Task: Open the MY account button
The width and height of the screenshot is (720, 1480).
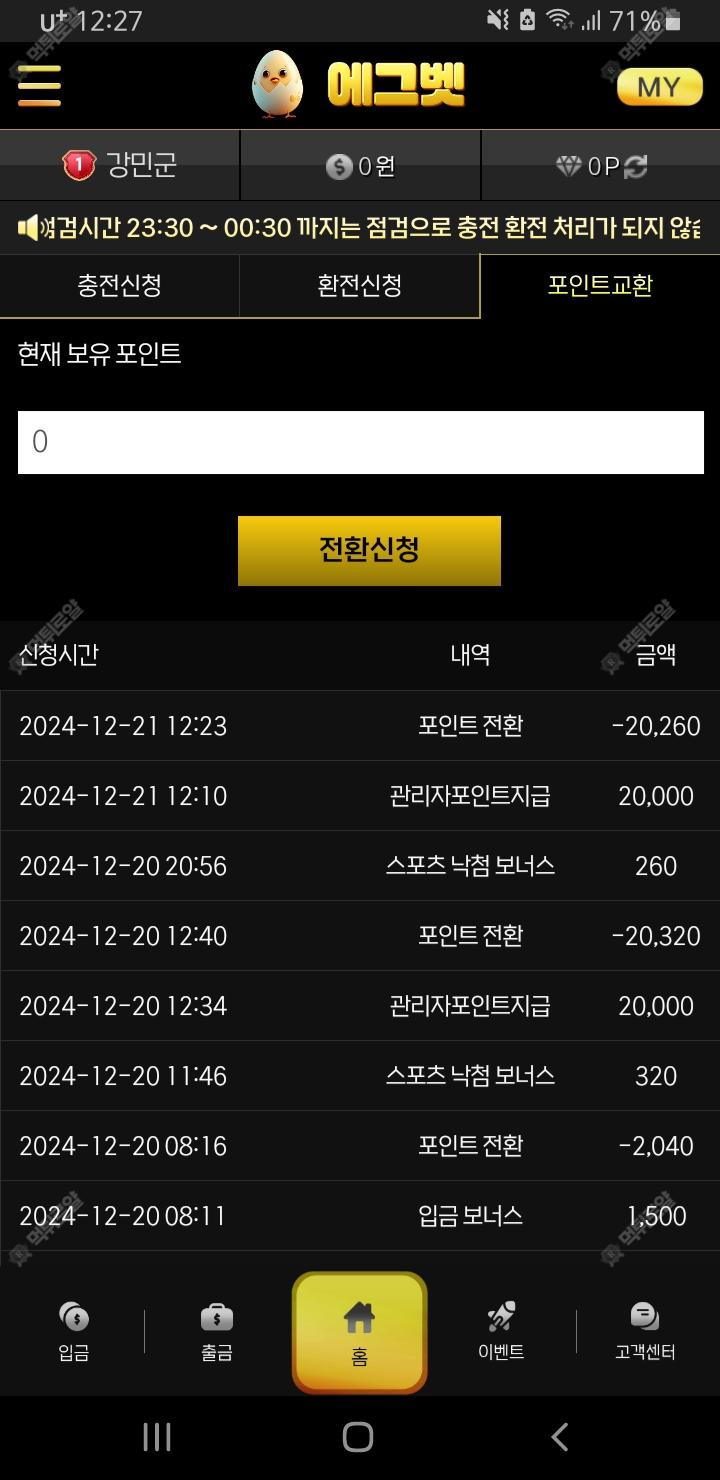Action: point(659,87)
